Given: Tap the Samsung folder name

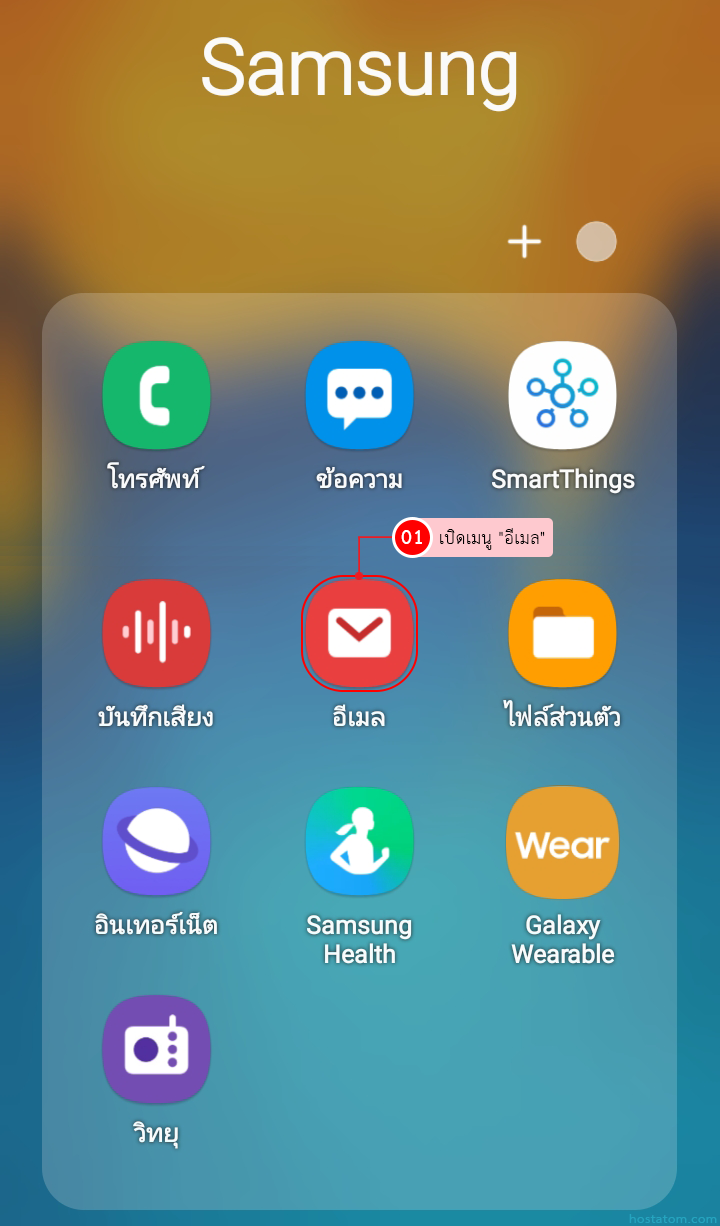Looking at the screenshot, I should 360,70.
